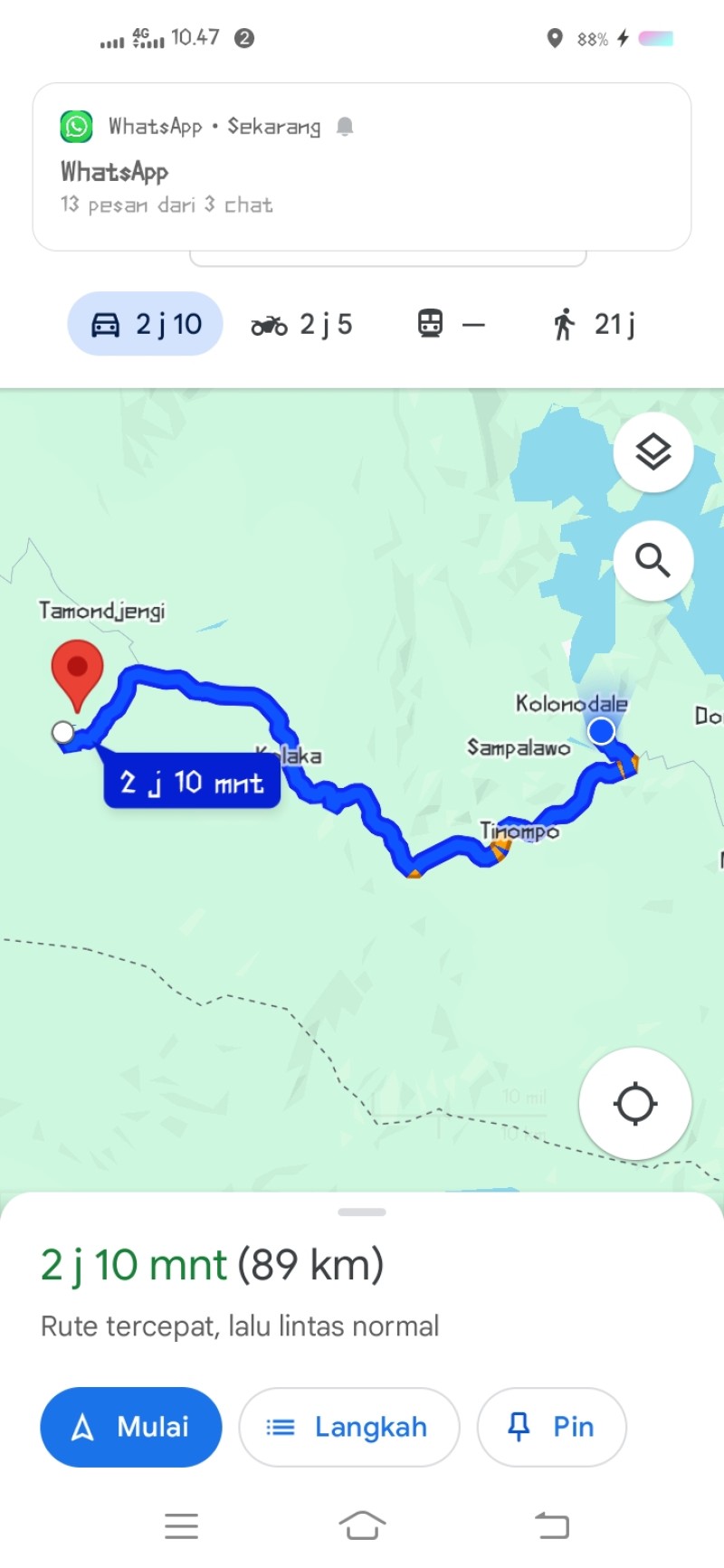Open recent apps menu
This screenshot has width=724, height=1568.
[181, 1525]
